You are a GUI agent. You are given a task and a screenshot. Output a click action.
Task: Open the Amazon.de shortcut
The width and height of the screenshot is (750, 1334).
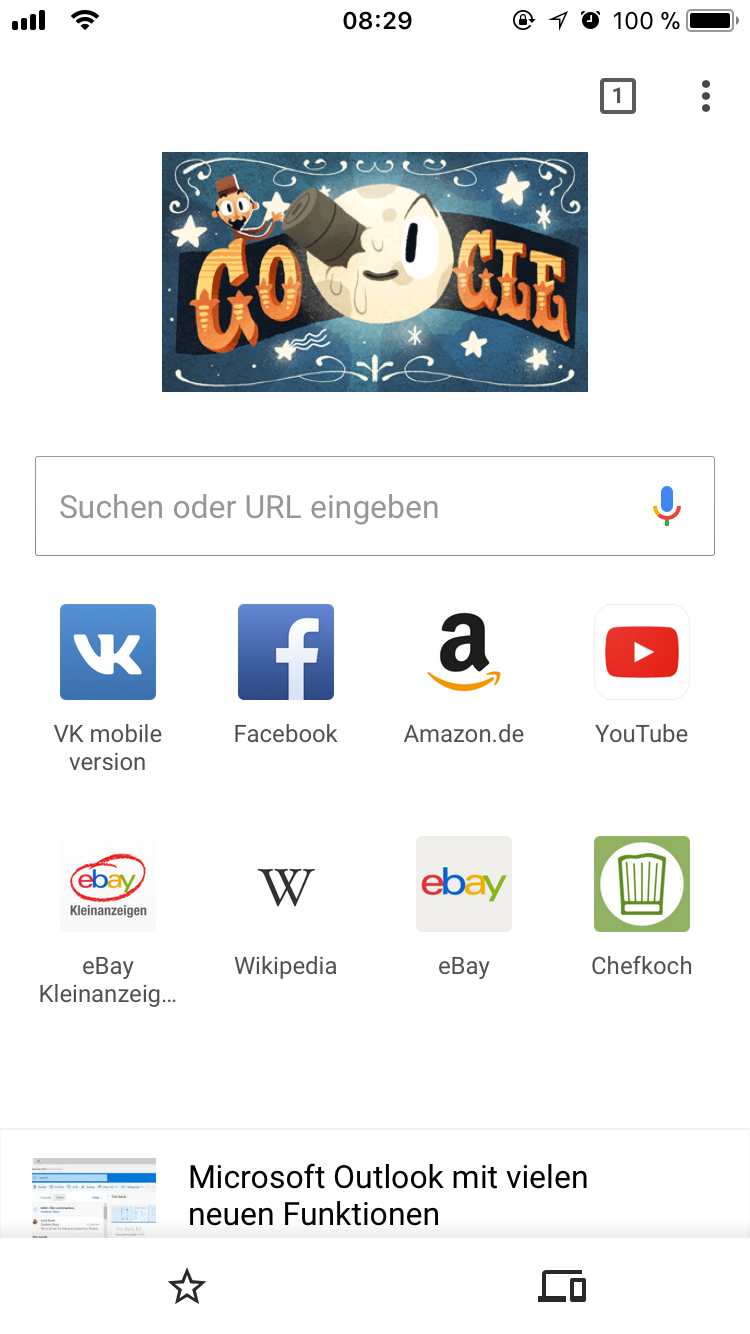[x=464, y=652]
